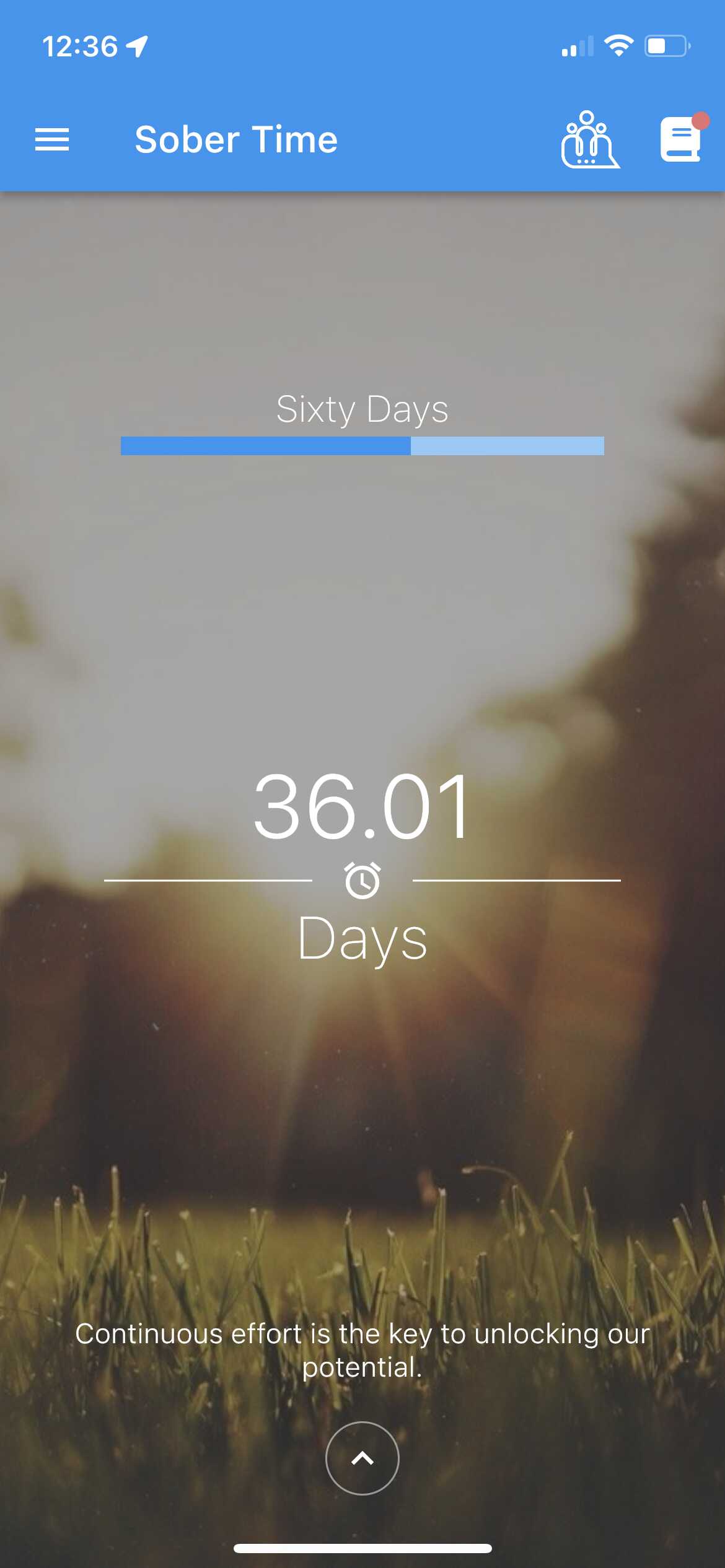Open the hamburger navigation menu
Viewport: 725px width, 1568px height.
pyautogui.click(x=52, y=139)
